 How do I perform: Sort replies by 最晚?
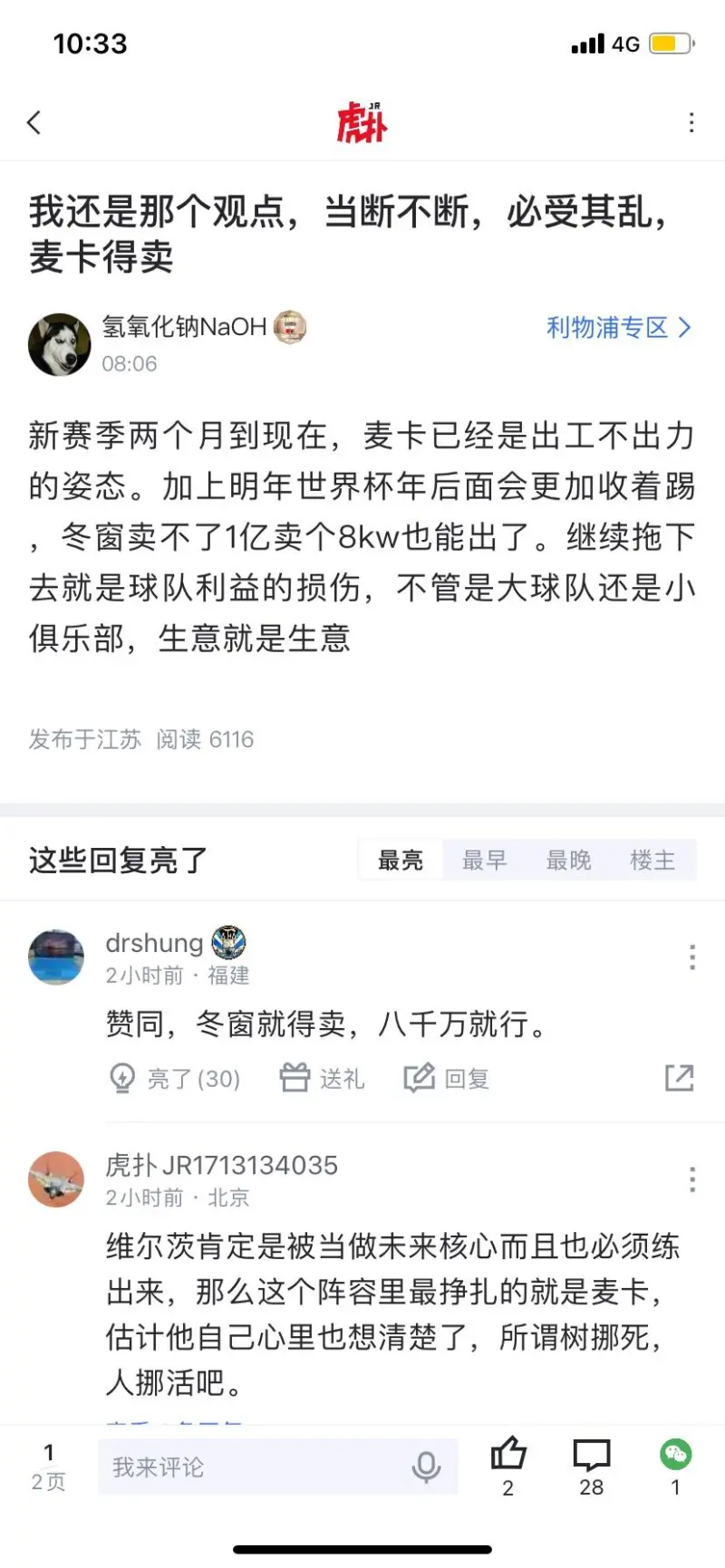(568, 860)
